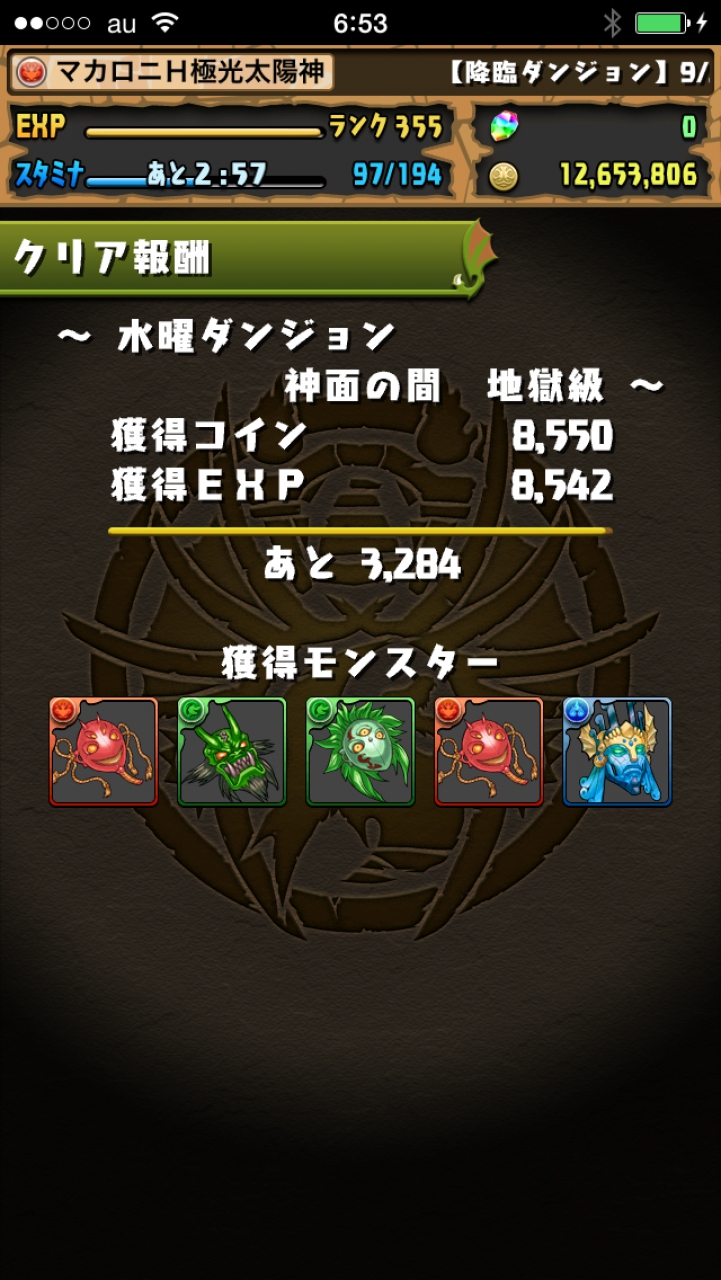The image size is (721, 1280).
Task: Tap the green fanged demon mask monster
Action: pyautogui.click(x=232, y=752)
